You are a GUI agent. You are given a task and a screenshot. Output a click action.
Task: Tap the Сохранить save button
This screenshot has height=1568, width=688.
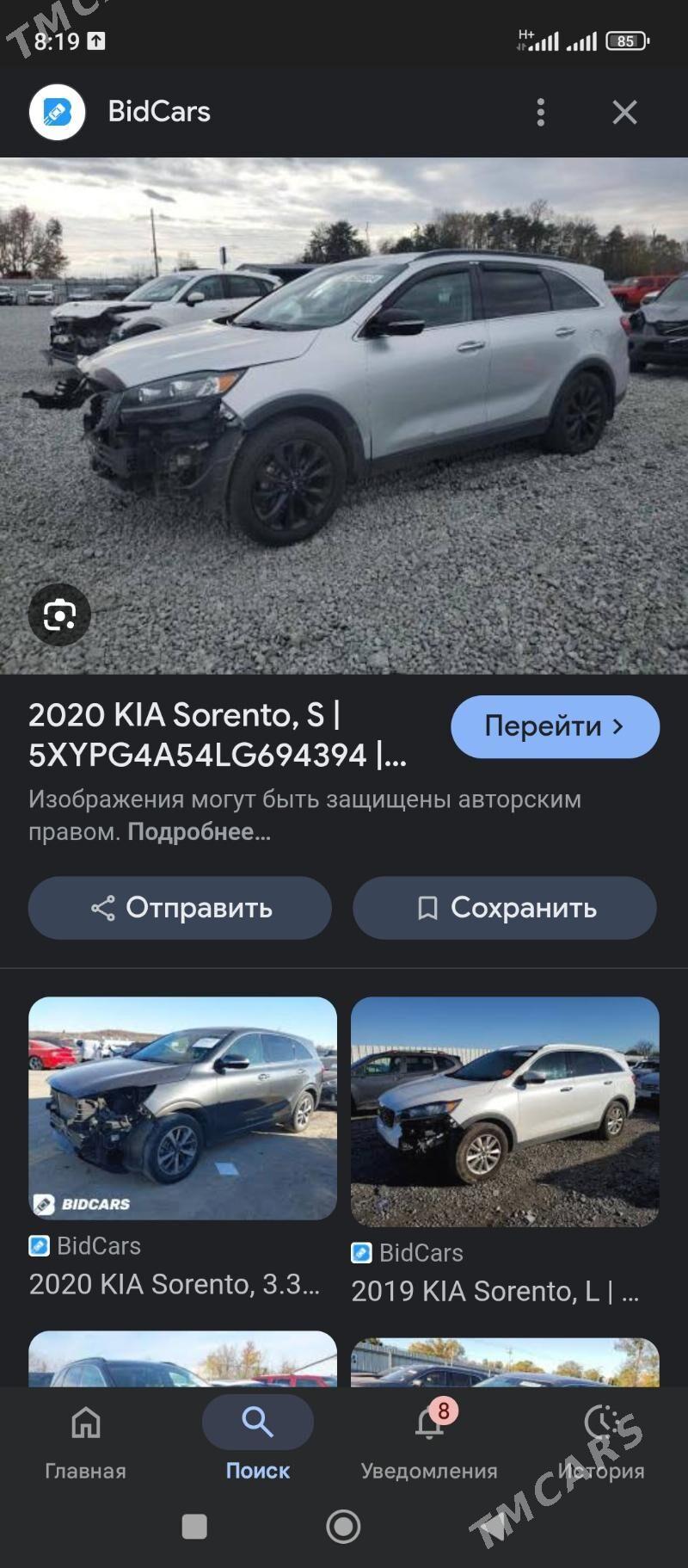[504, 908]
